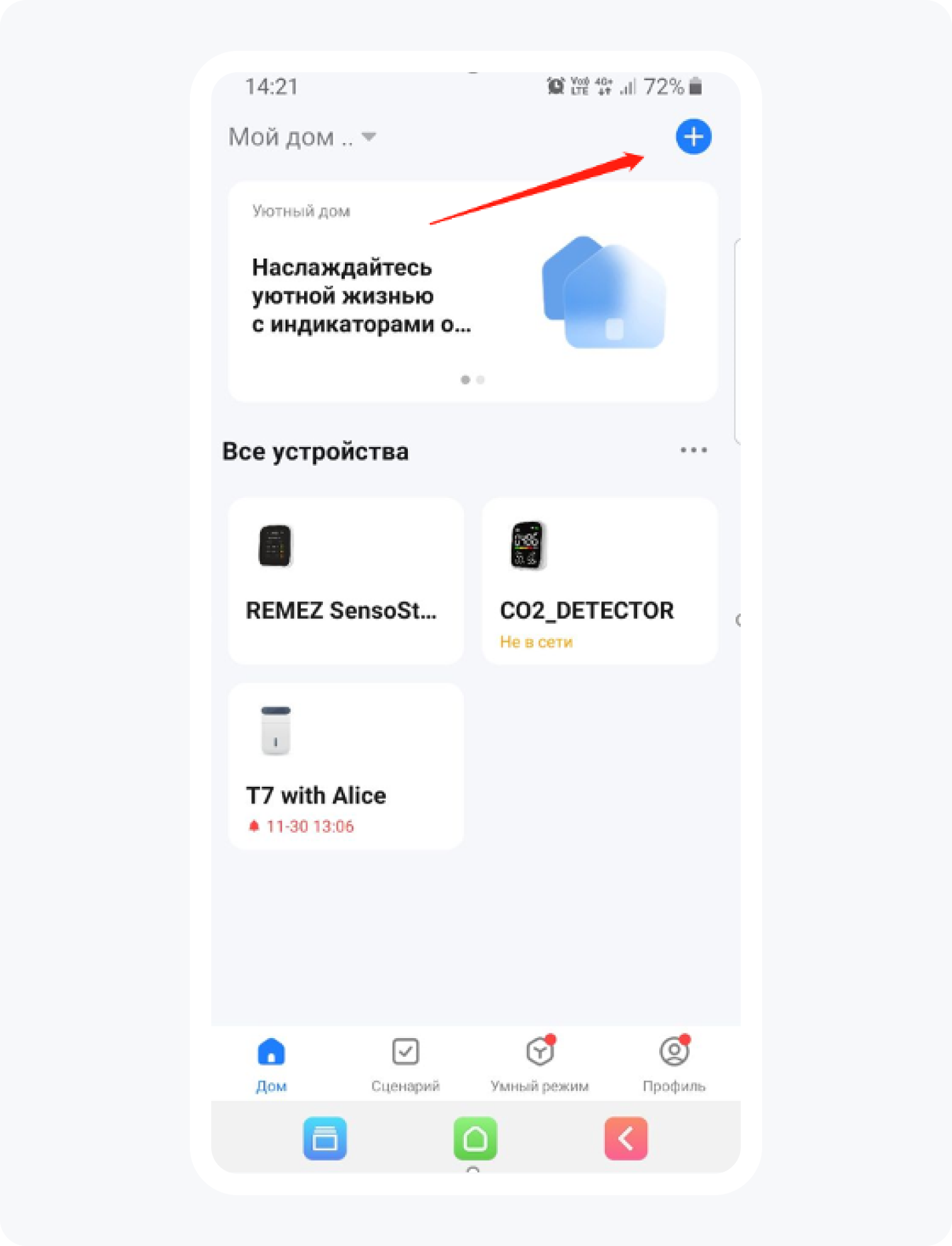Open recent apps from navigation bar
952x1246 pixels.
click(325, 1138)
